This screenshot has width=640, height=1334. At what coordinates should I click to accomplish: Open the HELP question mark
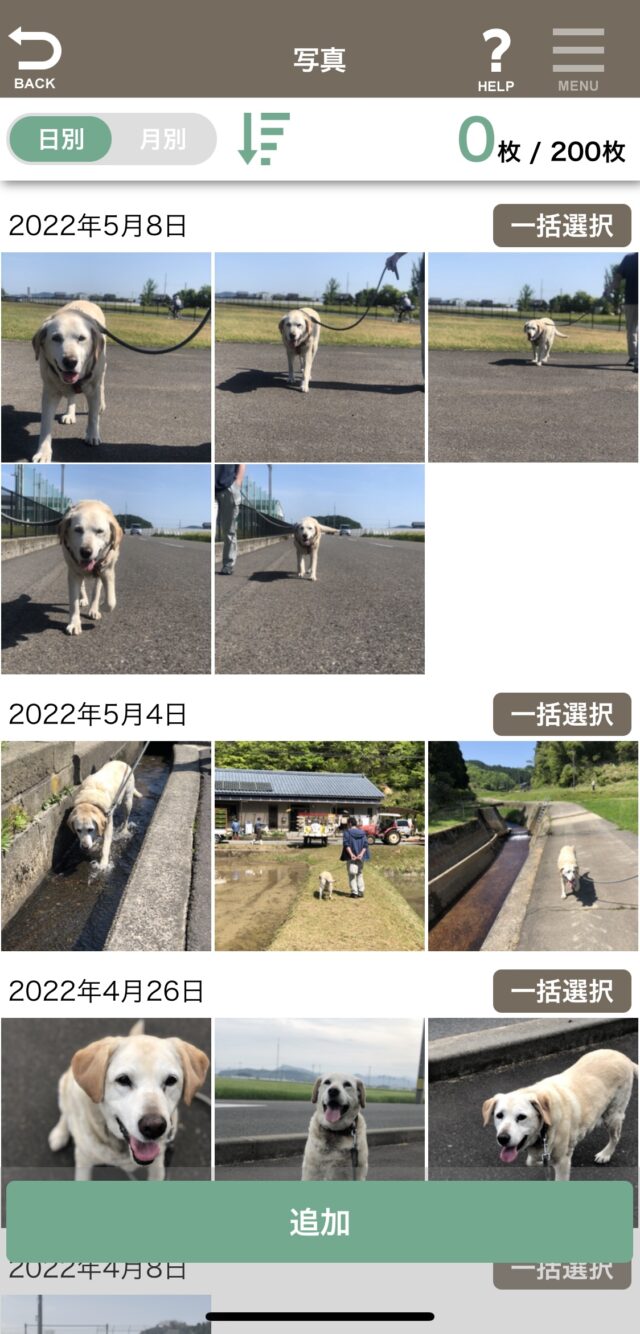click(x=495, y=59)
